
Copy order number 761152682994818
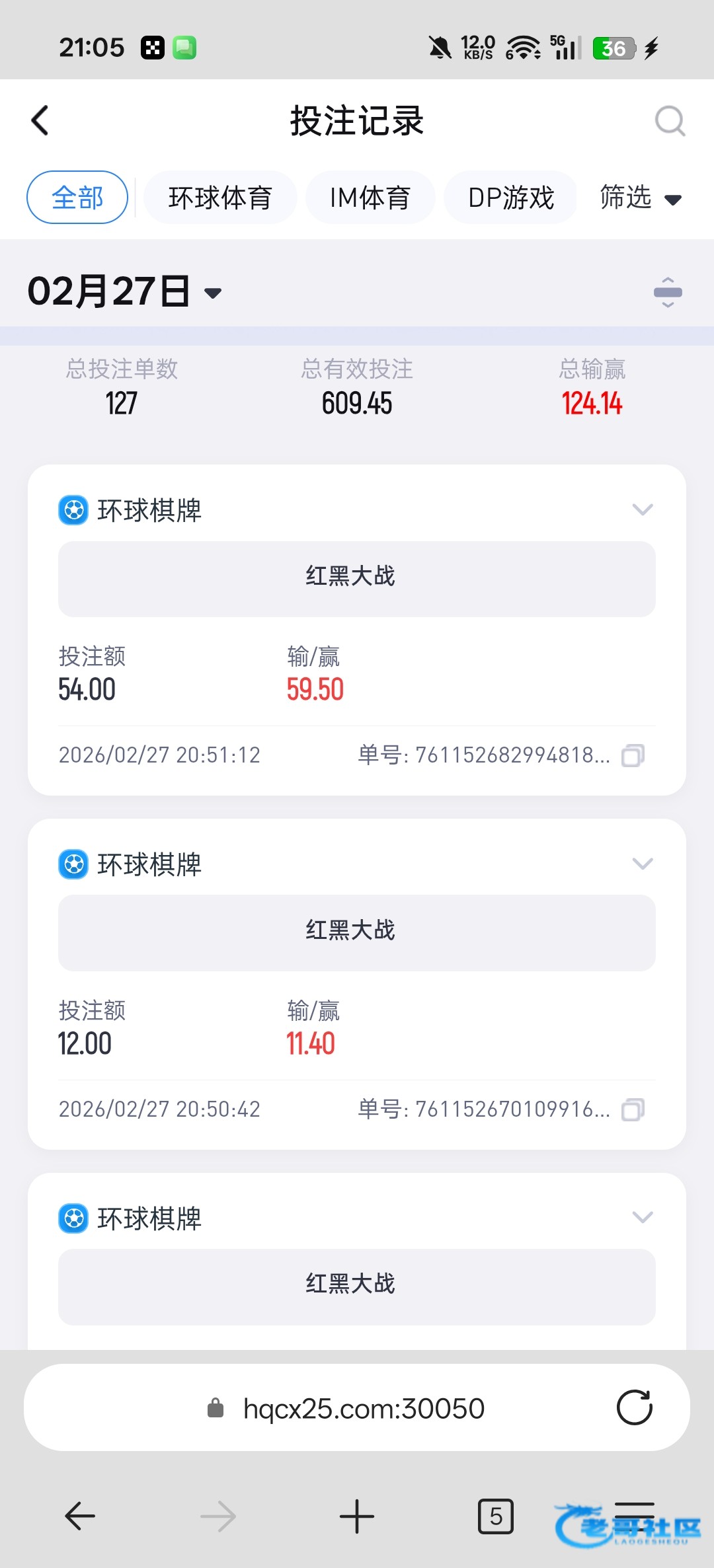click(x=633, y=755)
